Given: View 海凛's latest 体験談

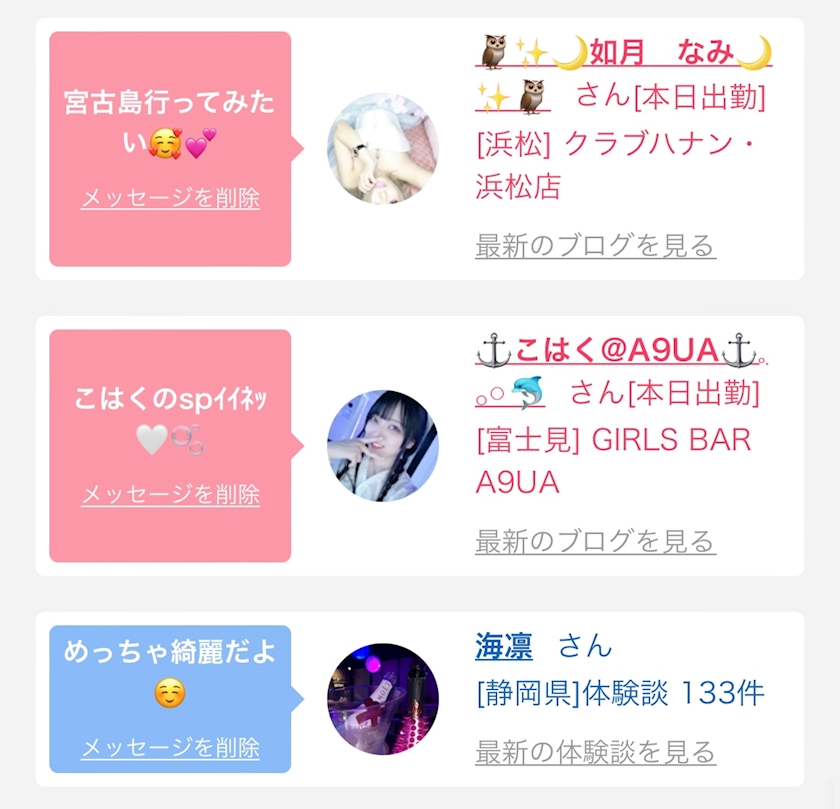Looking at the screenshot, I should (x=595, y=751).
